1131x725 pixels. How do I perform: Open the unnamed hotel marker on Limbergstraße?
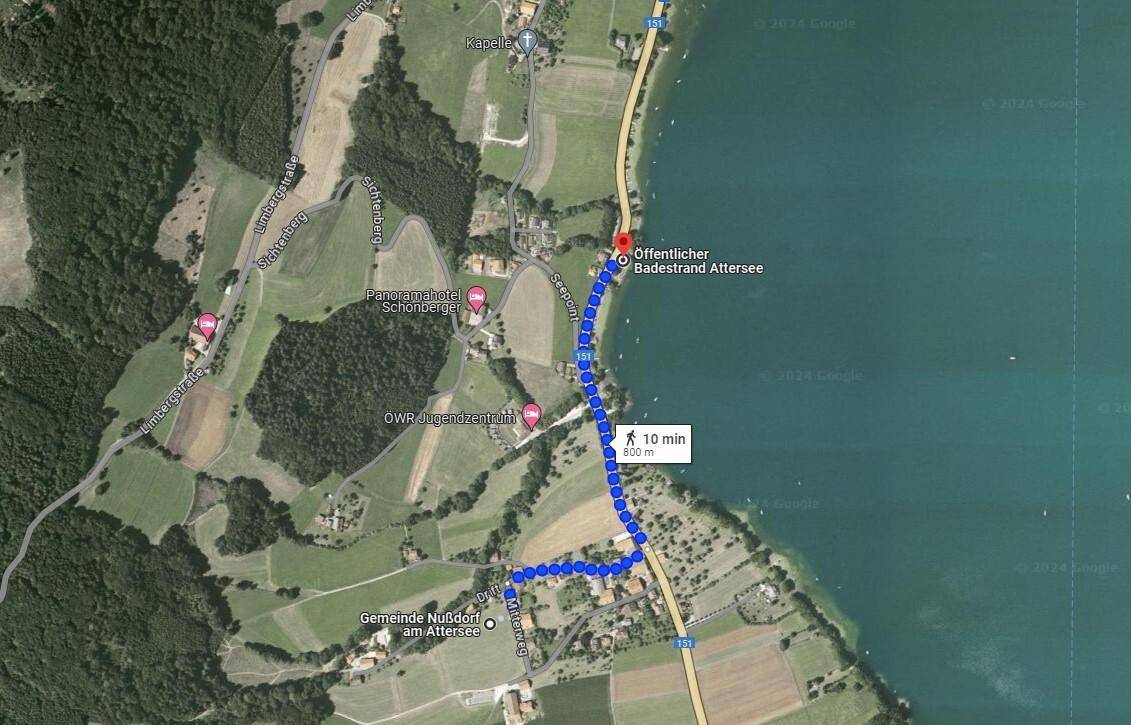coord(207,324)
